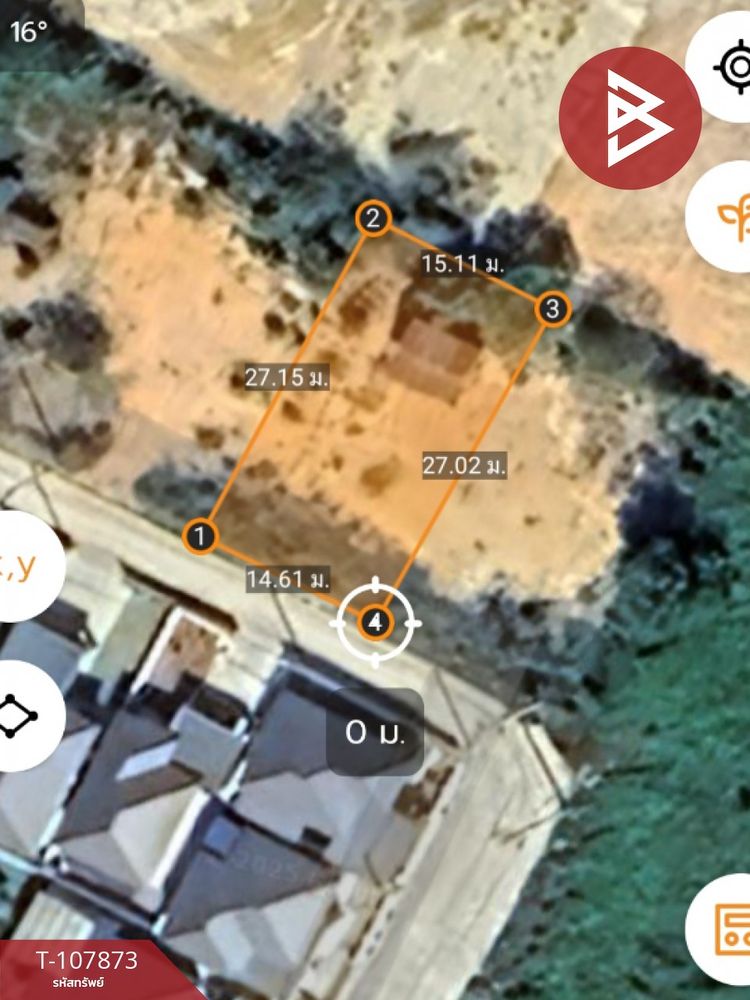The height and width of the screenshot is (1000, 750).
Task: Open the x,y coordinates button
Action: tap(26, 566)
